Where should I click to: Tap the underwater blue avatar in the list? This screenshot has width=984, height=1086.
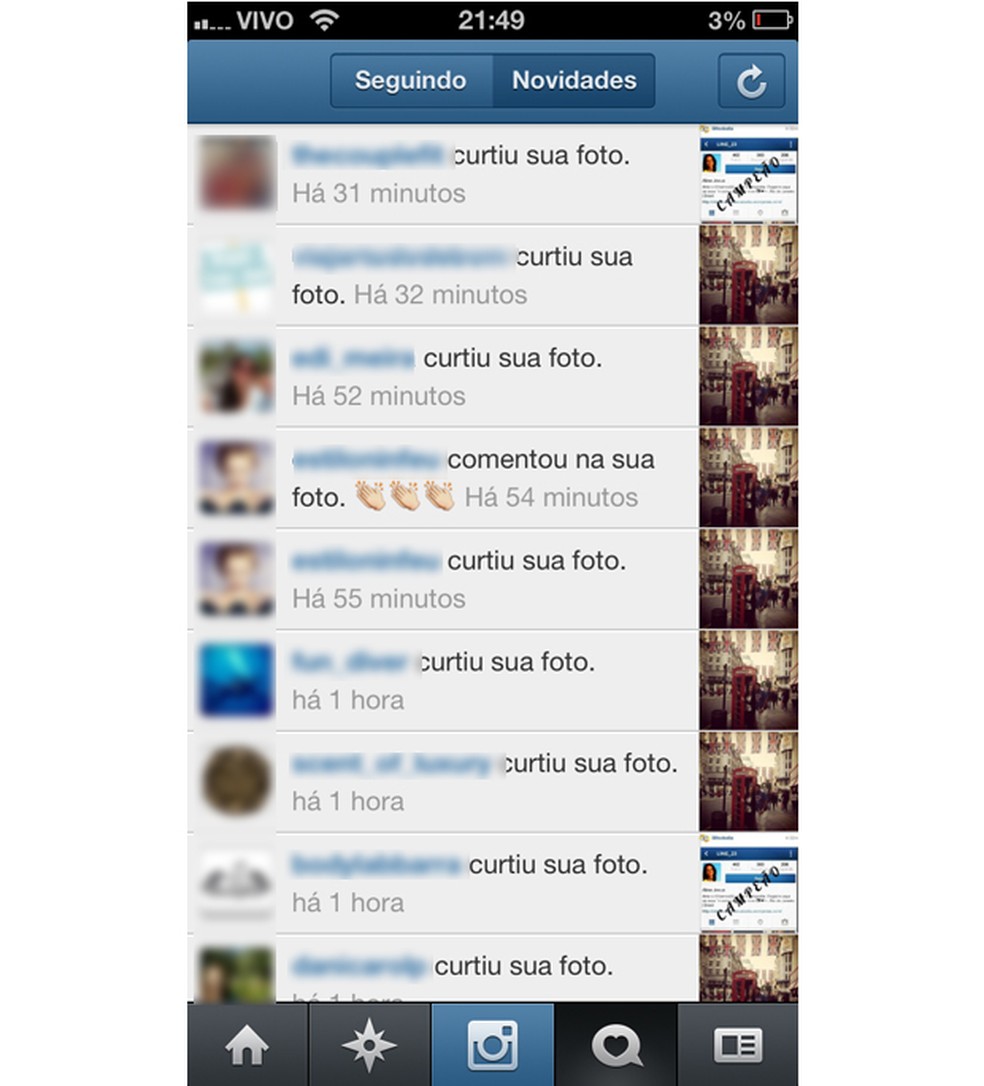(233, 680)
